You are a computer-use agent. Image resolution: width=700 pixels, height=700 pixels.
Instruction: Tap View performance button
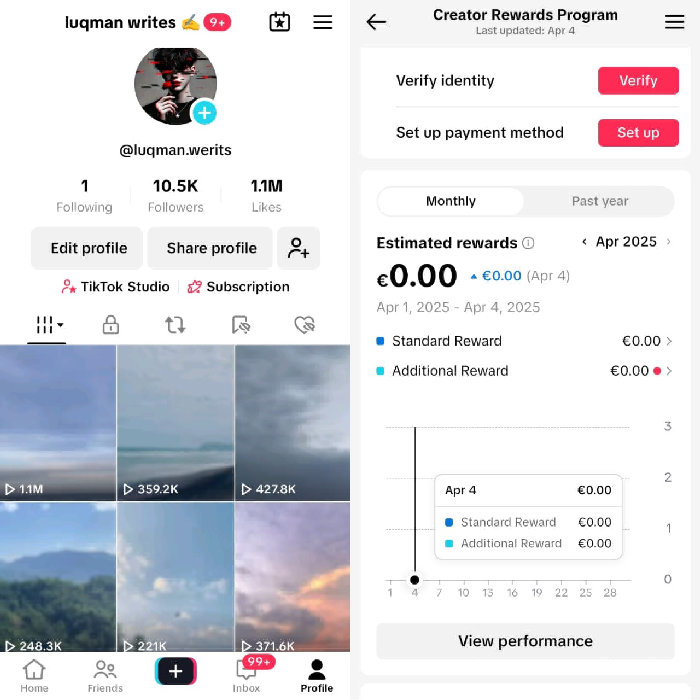525,641
